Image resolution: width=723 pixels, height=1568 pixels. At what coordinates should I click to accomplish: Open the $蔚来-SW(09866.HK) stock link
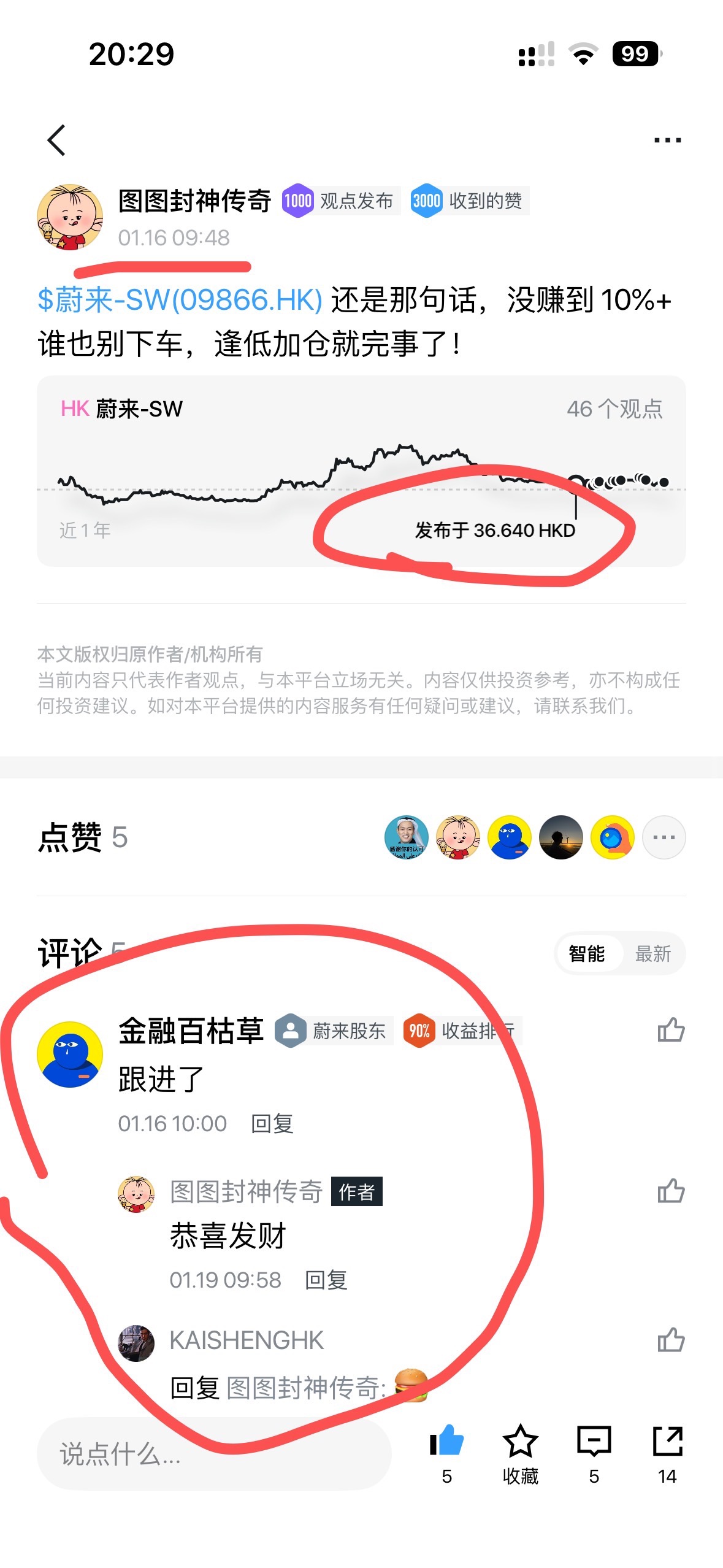[x=180, y=301]
